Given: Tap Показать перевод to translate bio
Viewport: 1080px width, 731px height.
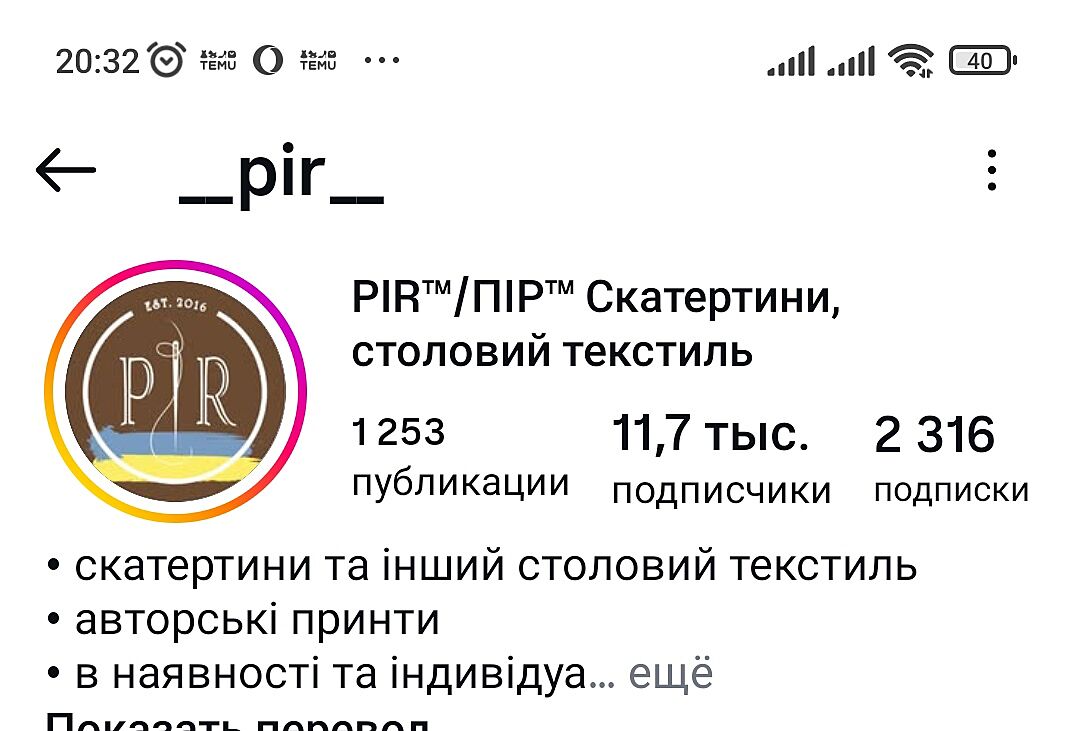Looking at the screenshot, I should pos(240,722).
